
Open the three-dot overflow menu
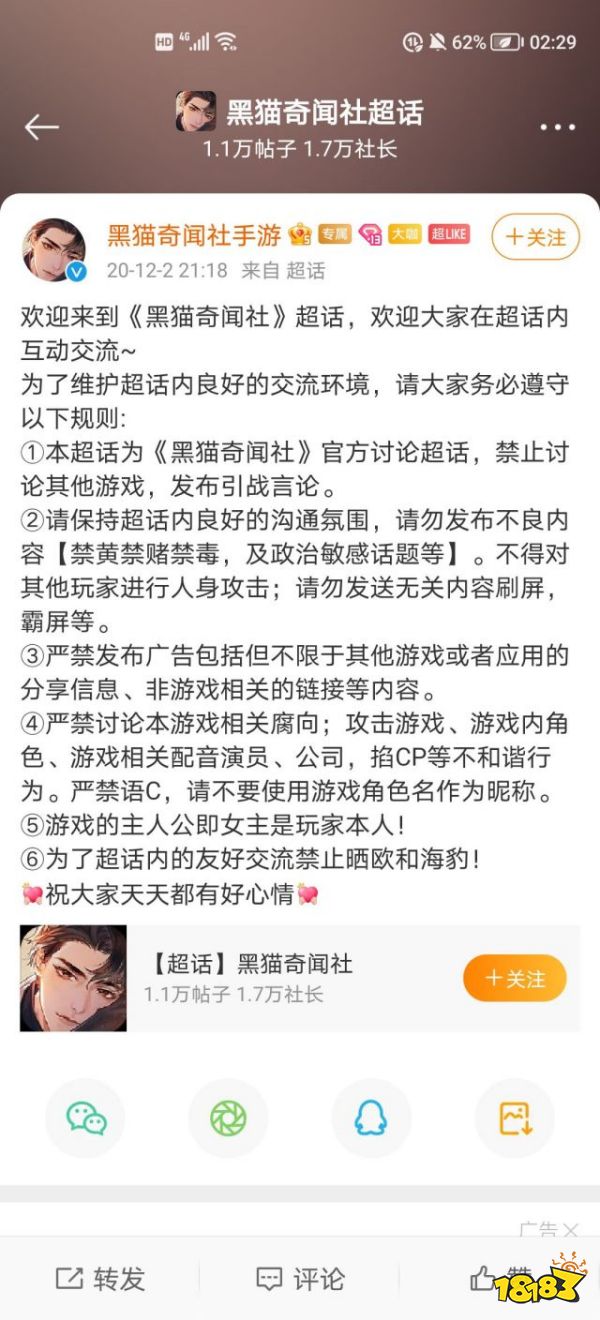(x=557, y=127)
